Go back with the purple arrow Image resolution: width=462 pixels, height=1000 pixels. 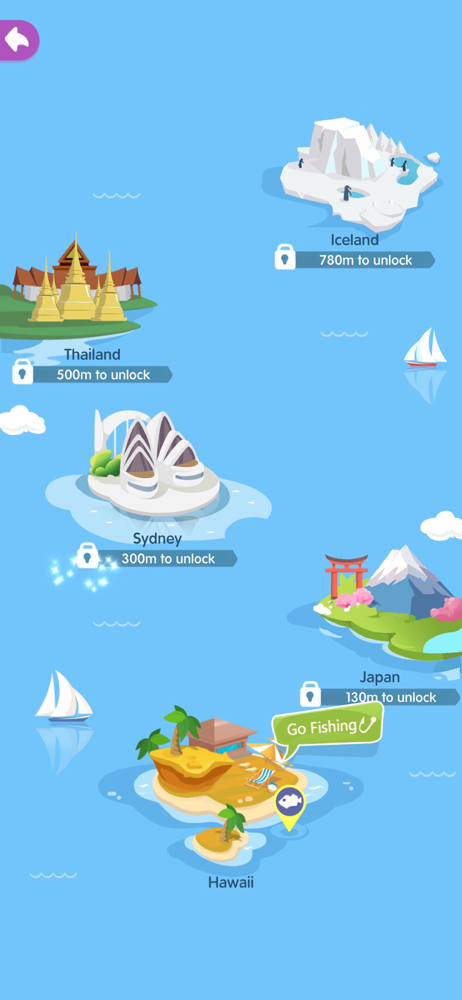pos(19,40)
